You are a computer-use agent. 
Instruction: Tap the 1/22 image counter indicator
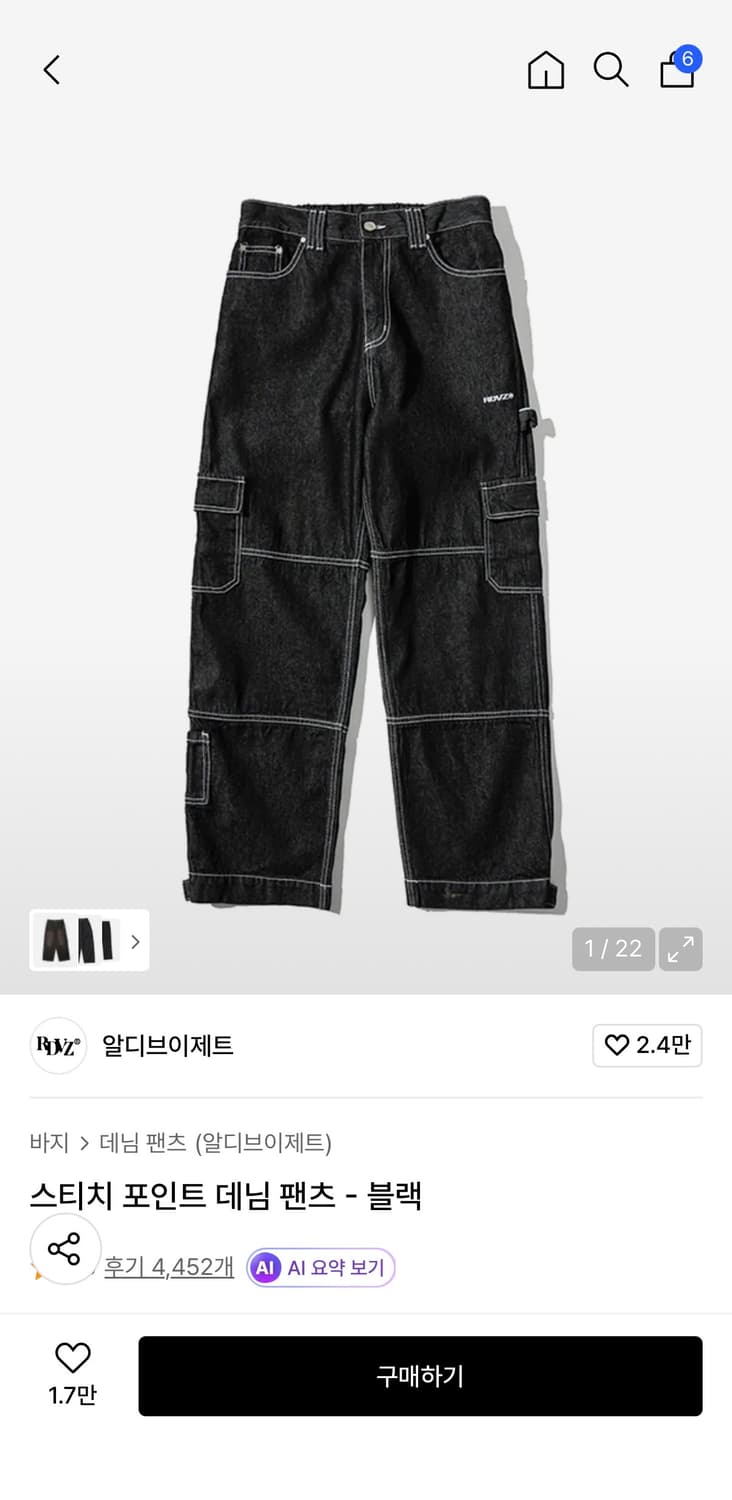pyautogui.click(x=613, y=949)
